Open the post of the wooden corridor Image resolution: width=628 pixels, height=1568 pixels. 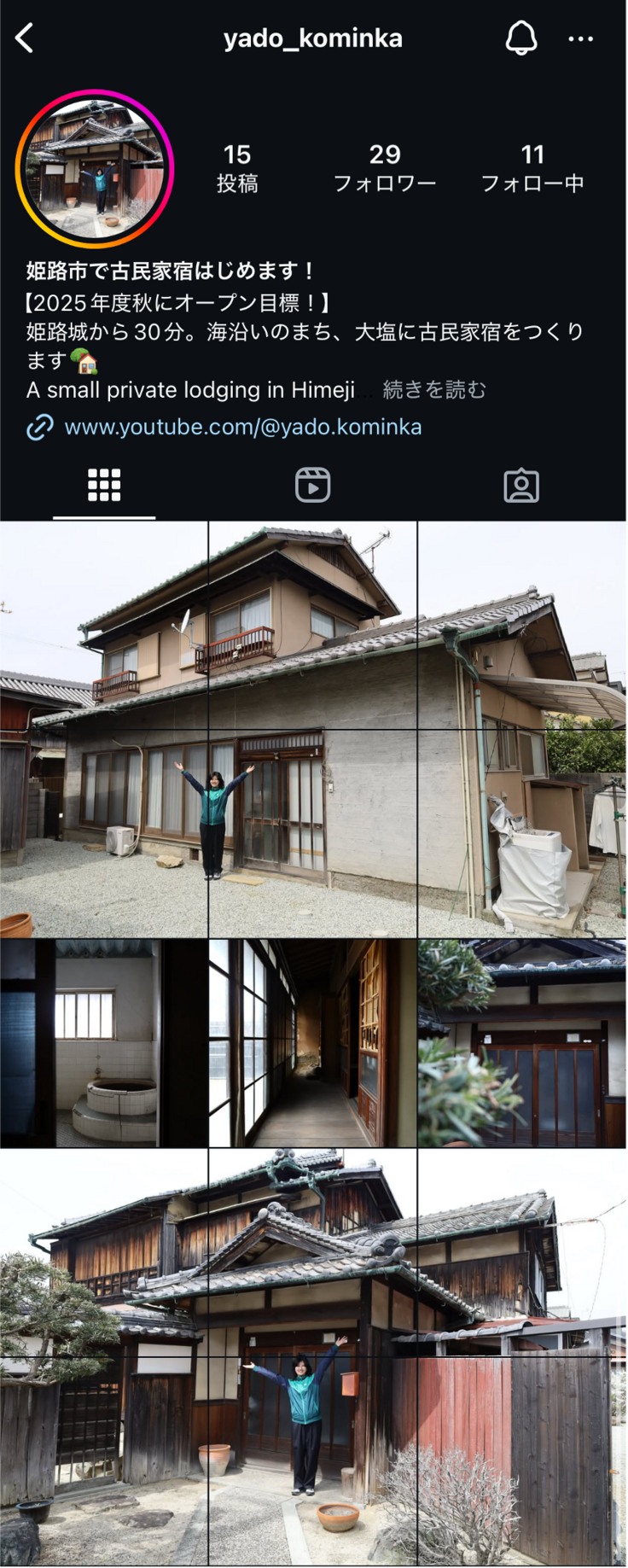[312, 1042]
